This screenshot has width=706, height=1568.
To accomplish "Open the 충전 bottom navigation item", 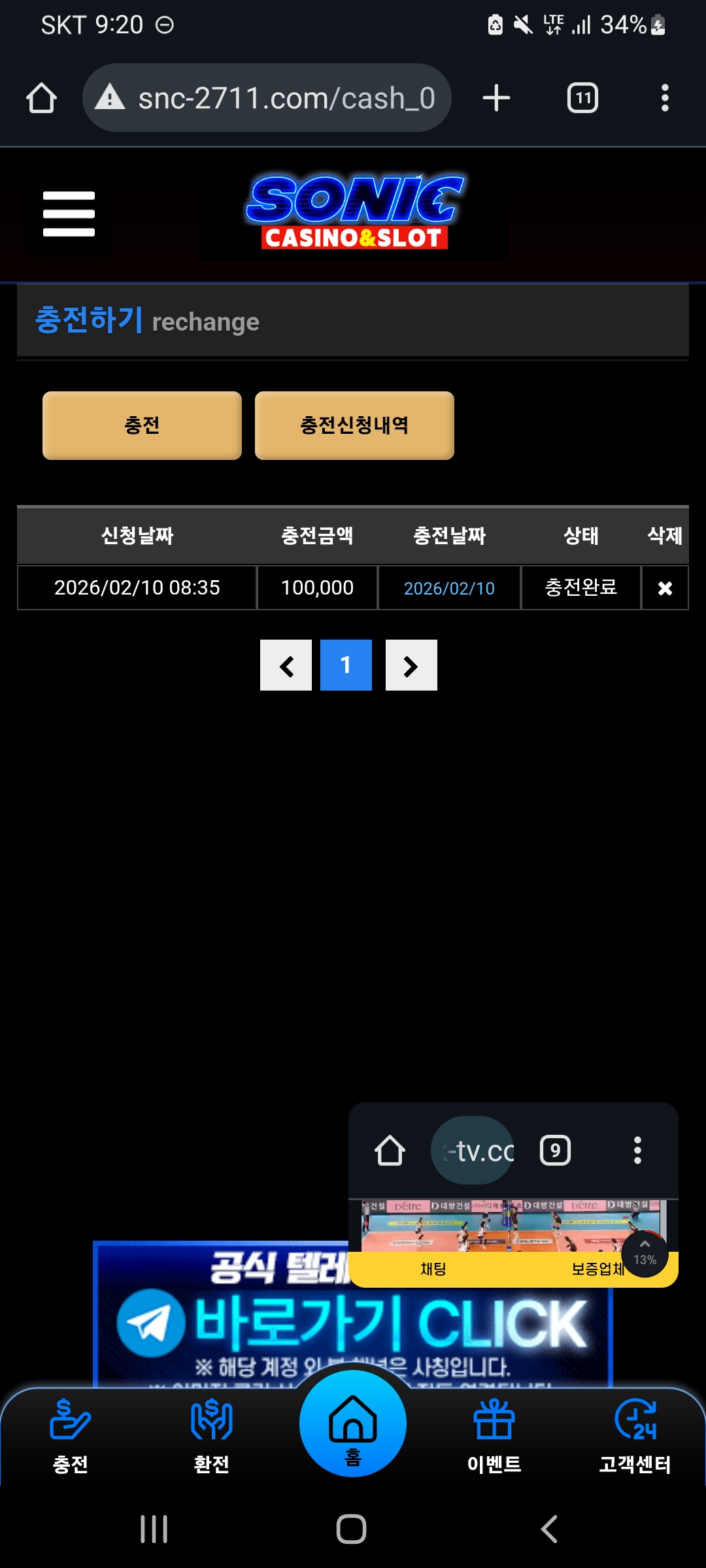I will click(70, 1436).
